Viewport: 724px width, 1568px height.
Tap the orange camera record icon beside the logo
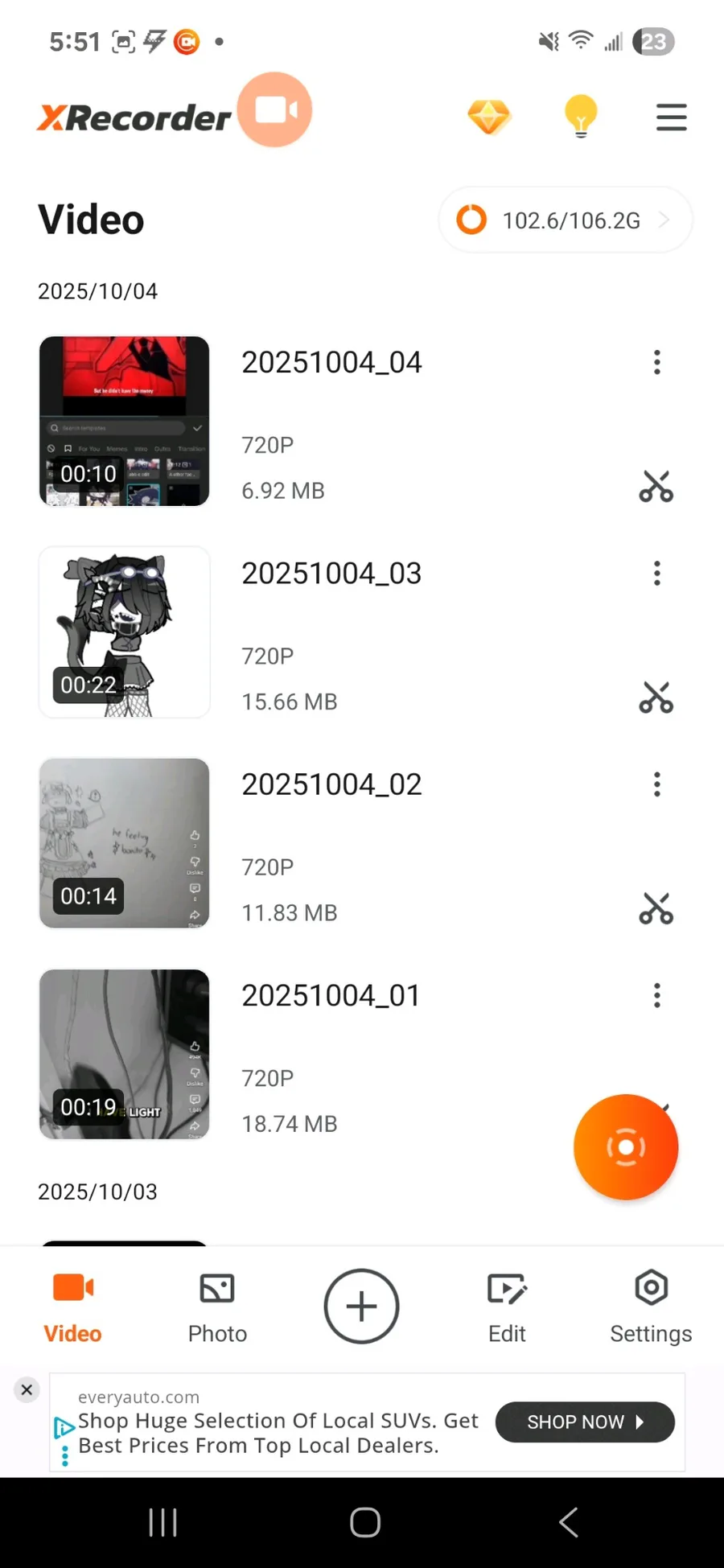pyautogui.click(x=274, y=110)
